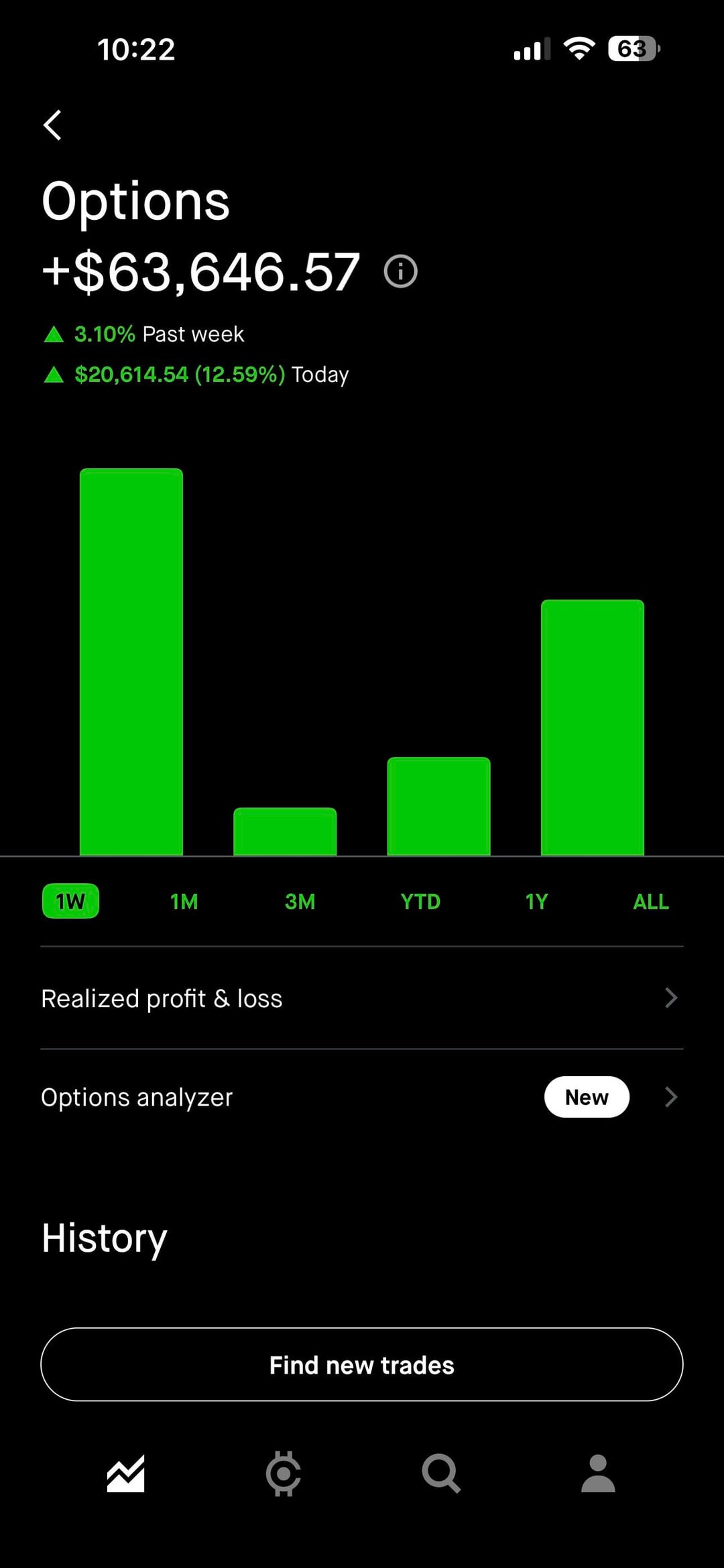Open the crypto tab in bottom bar
The image size is (724, 1568).
pyautogui.click(x=284, y=1473)
